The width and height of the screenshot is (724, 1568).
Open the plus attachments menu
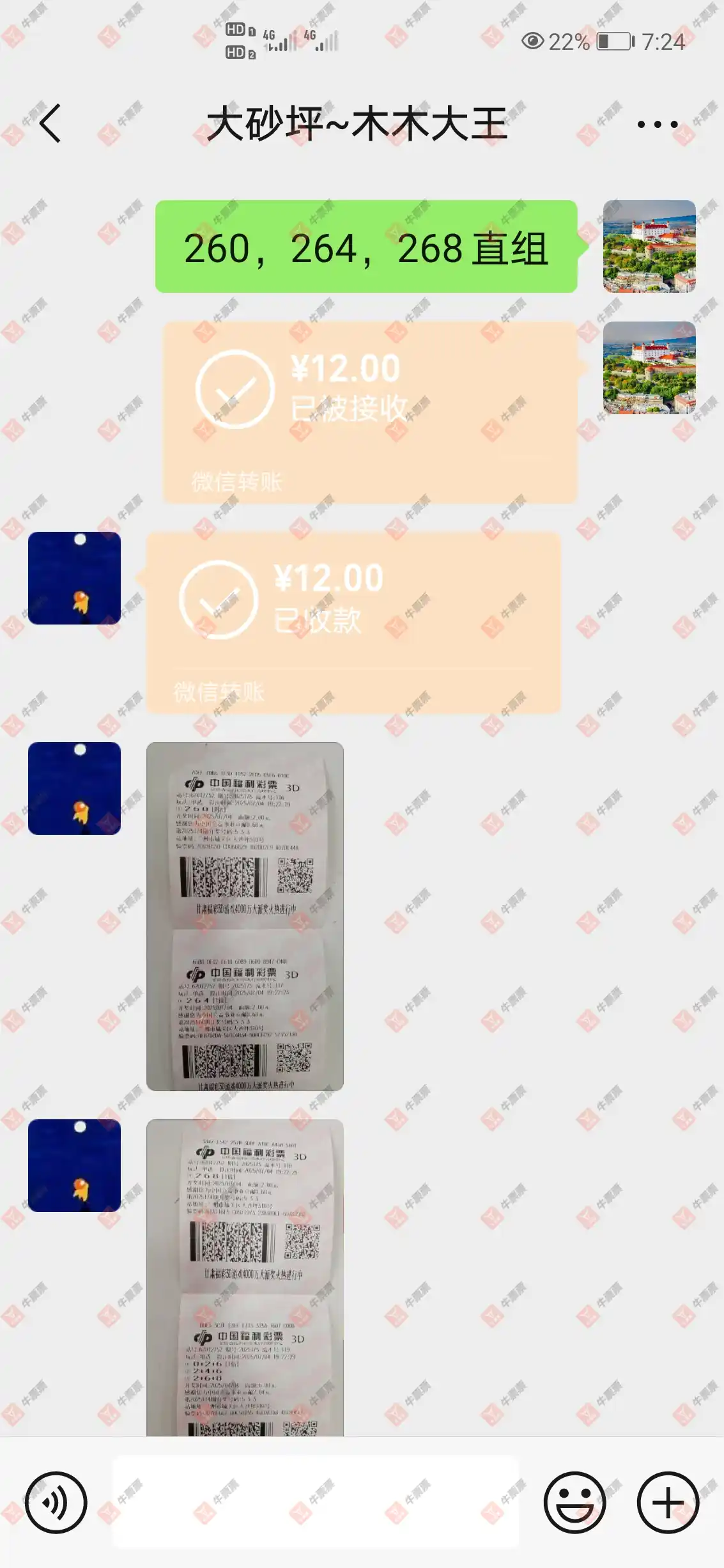[668, 1502]
